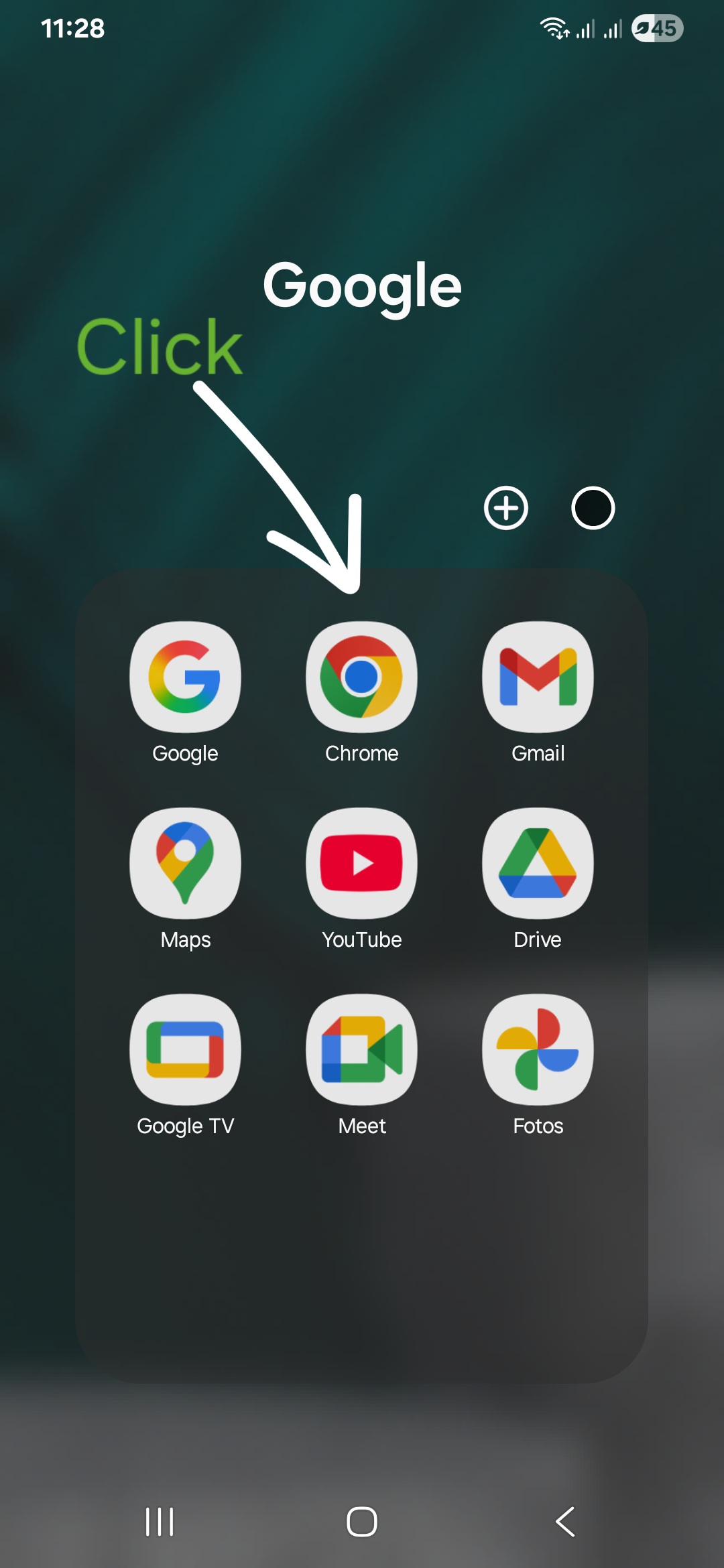Open the Fotos app

pyautogui.click(x=538, y=1049)
